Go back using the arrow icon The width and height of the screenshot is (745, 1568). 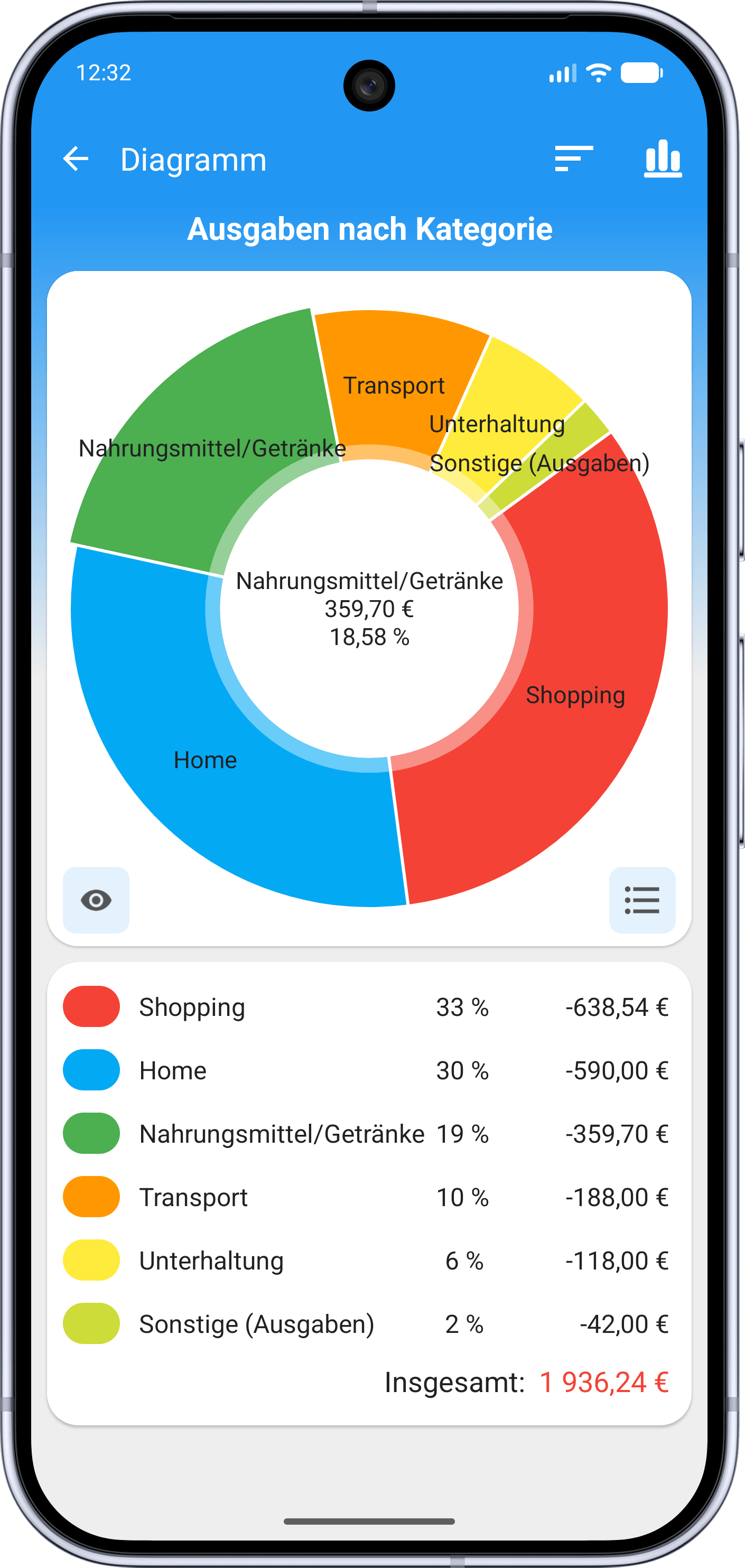[76, 160]
